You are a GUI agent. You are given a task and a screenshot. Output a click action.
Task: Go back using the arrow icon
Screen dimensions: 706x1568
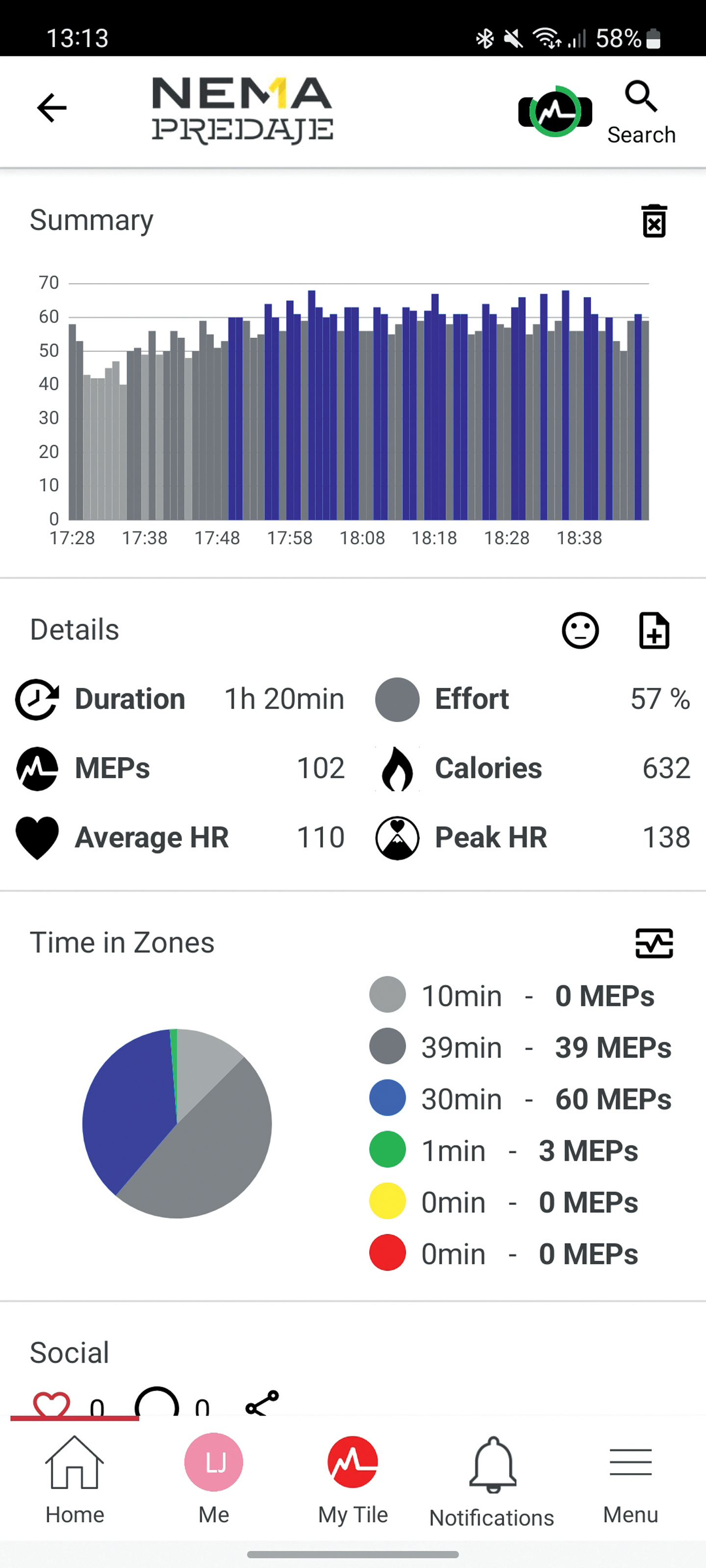pos(52,108)
